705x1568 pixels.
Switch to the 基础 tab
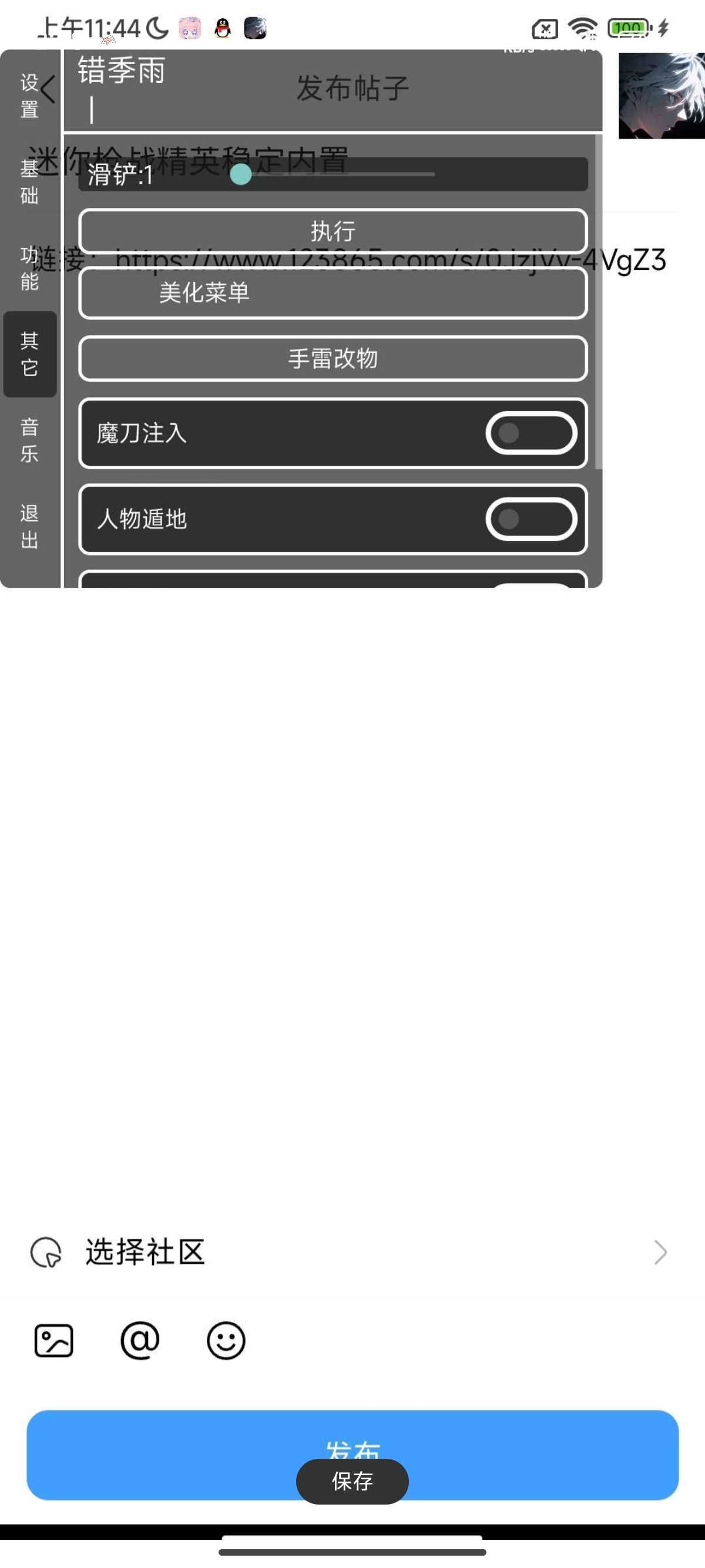tap(29, 181)
